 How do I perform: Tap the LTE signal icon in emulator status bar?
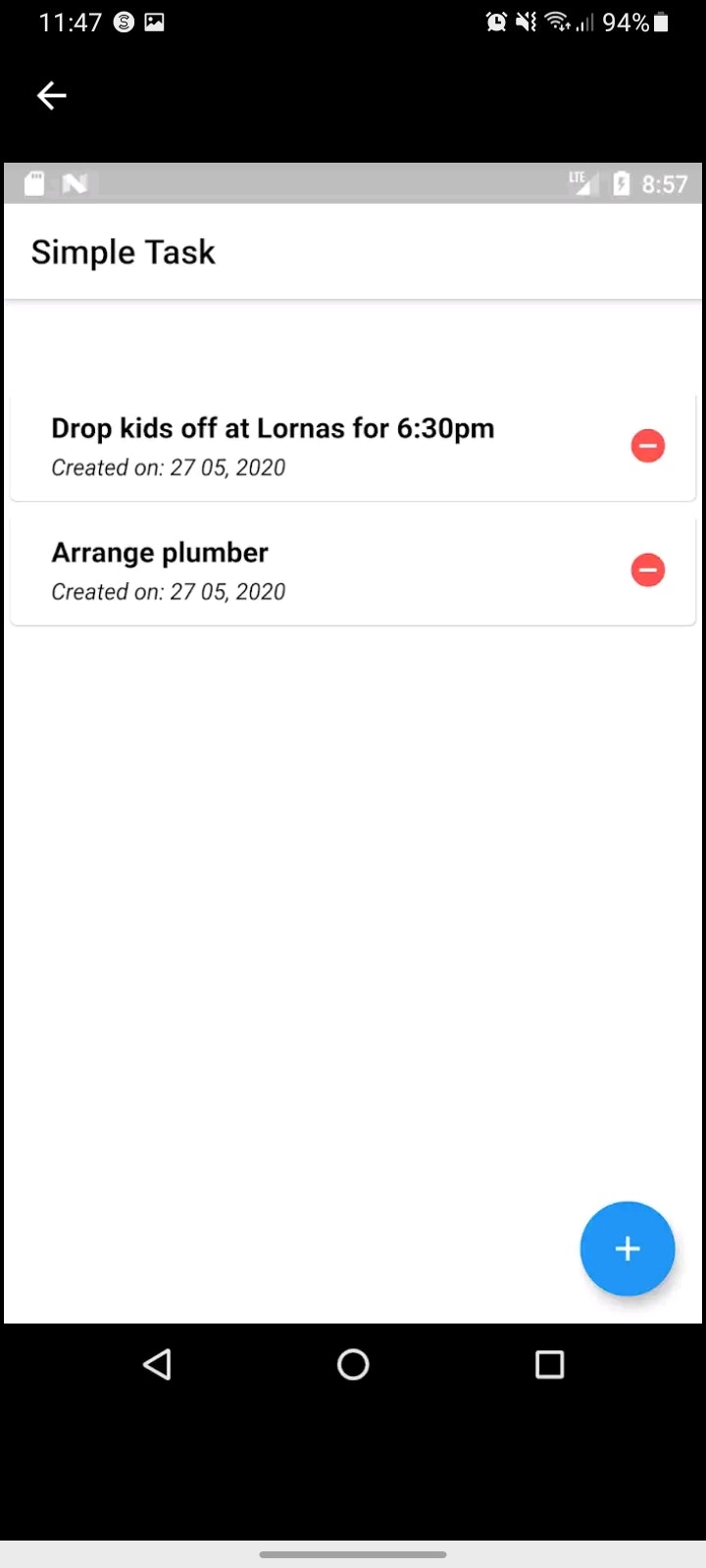580,182
